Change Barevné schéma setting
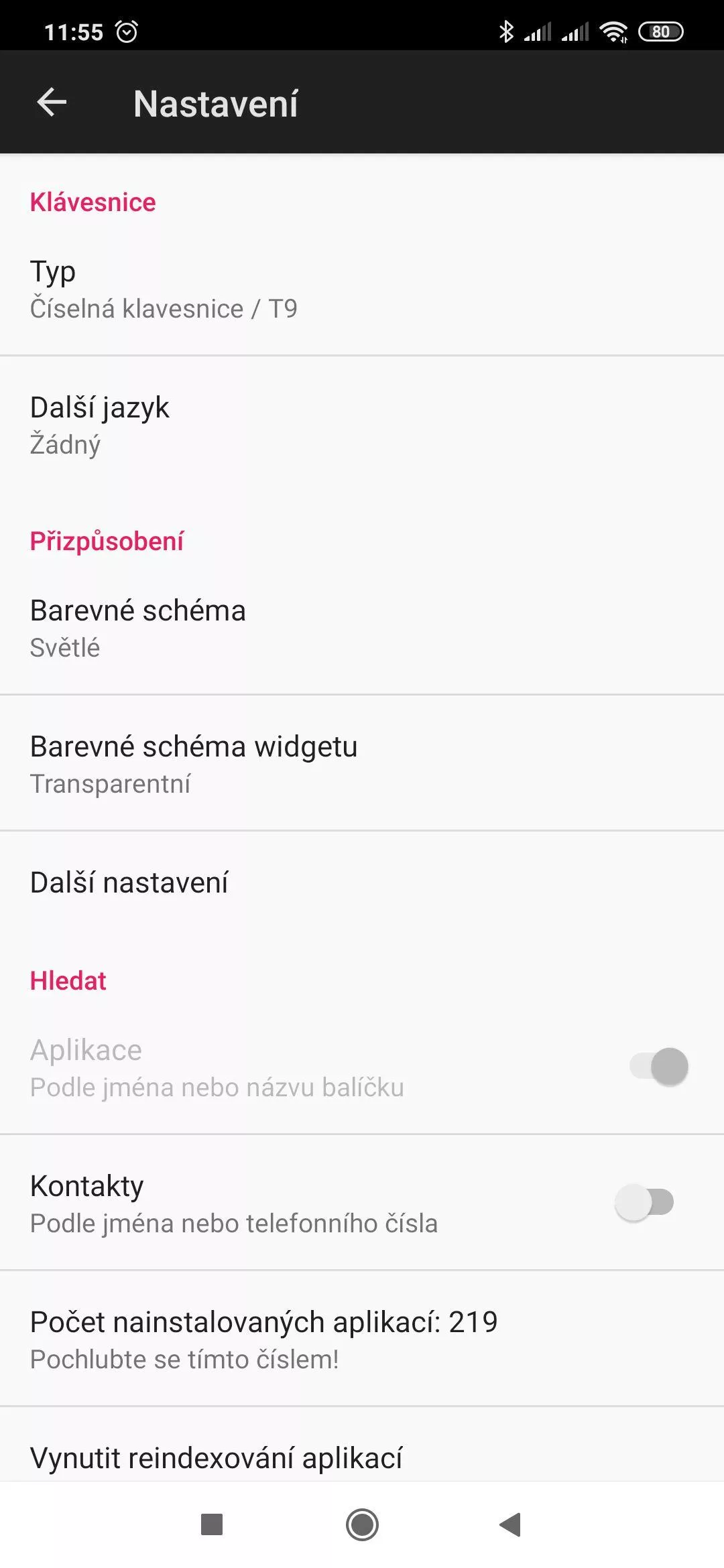 362,628
